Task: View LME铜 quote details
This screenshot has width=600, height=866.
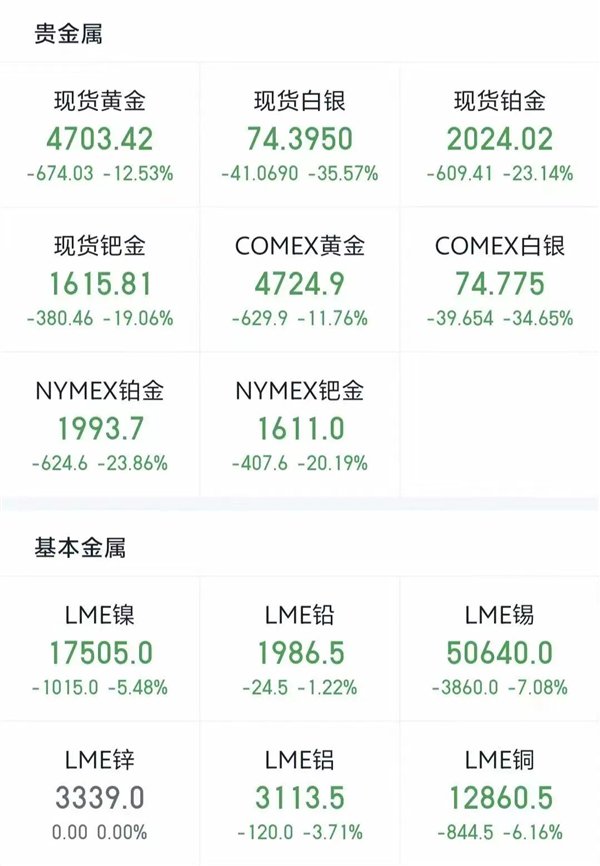Action: click(500, 794)
